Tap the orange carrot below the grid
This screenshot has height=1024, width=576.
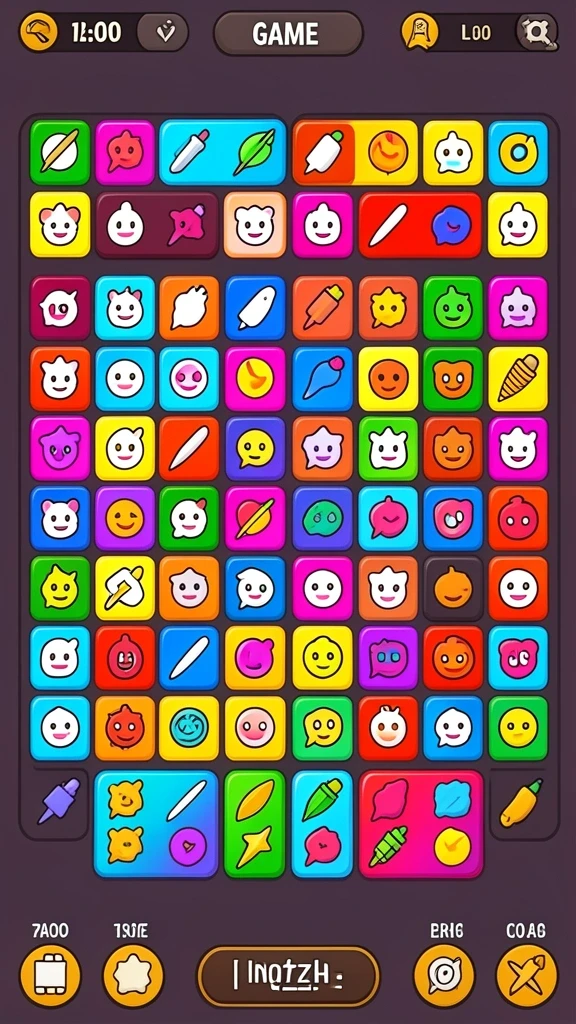click(520, 802)
